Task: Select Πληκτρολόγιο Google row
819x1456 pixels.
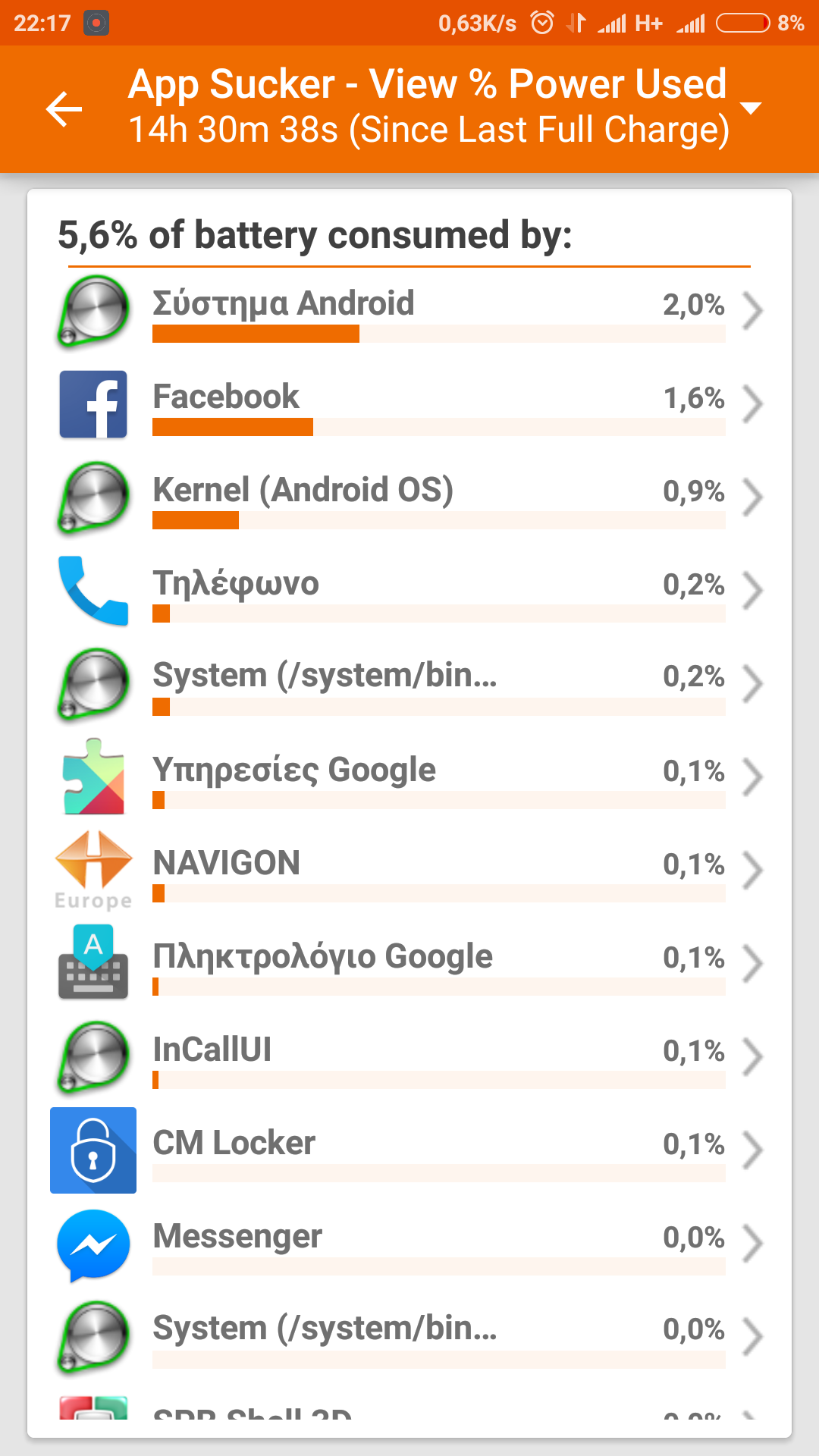Action: 409,965
